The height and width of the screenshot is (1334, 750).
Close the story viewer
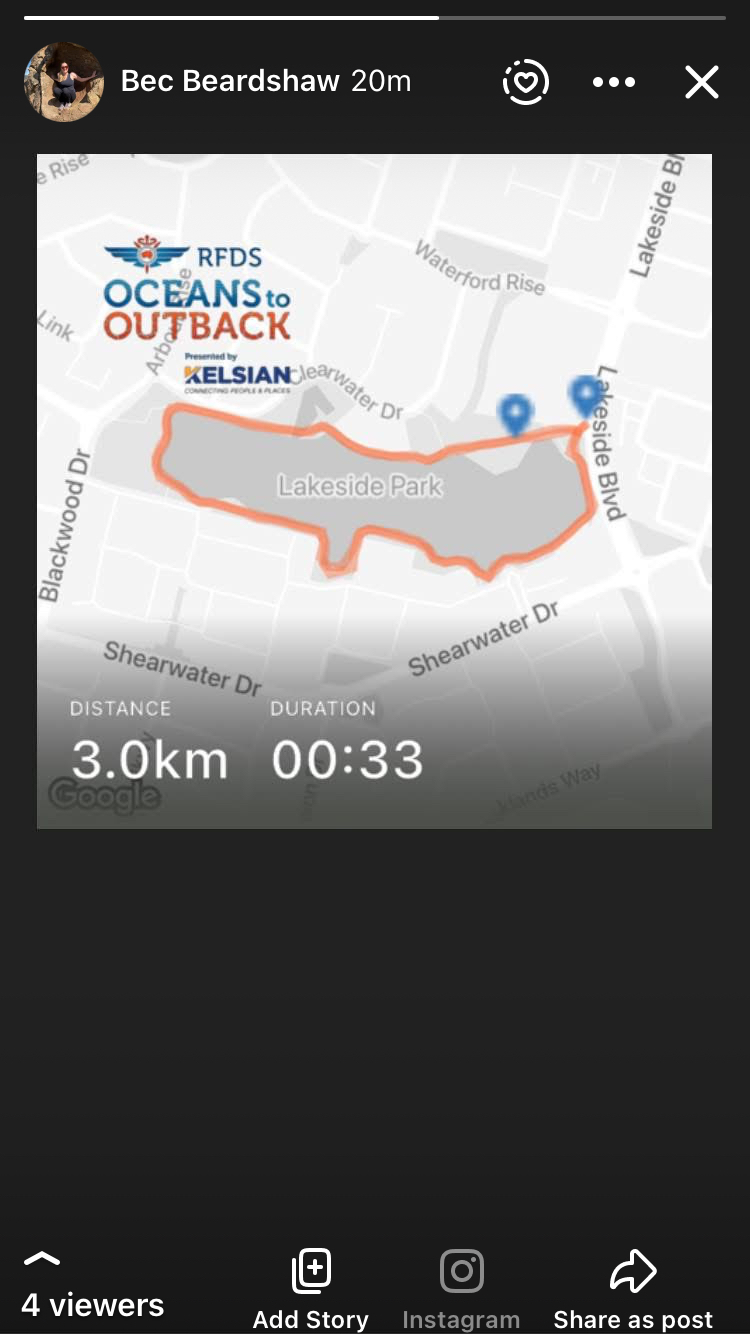[701, 82]
